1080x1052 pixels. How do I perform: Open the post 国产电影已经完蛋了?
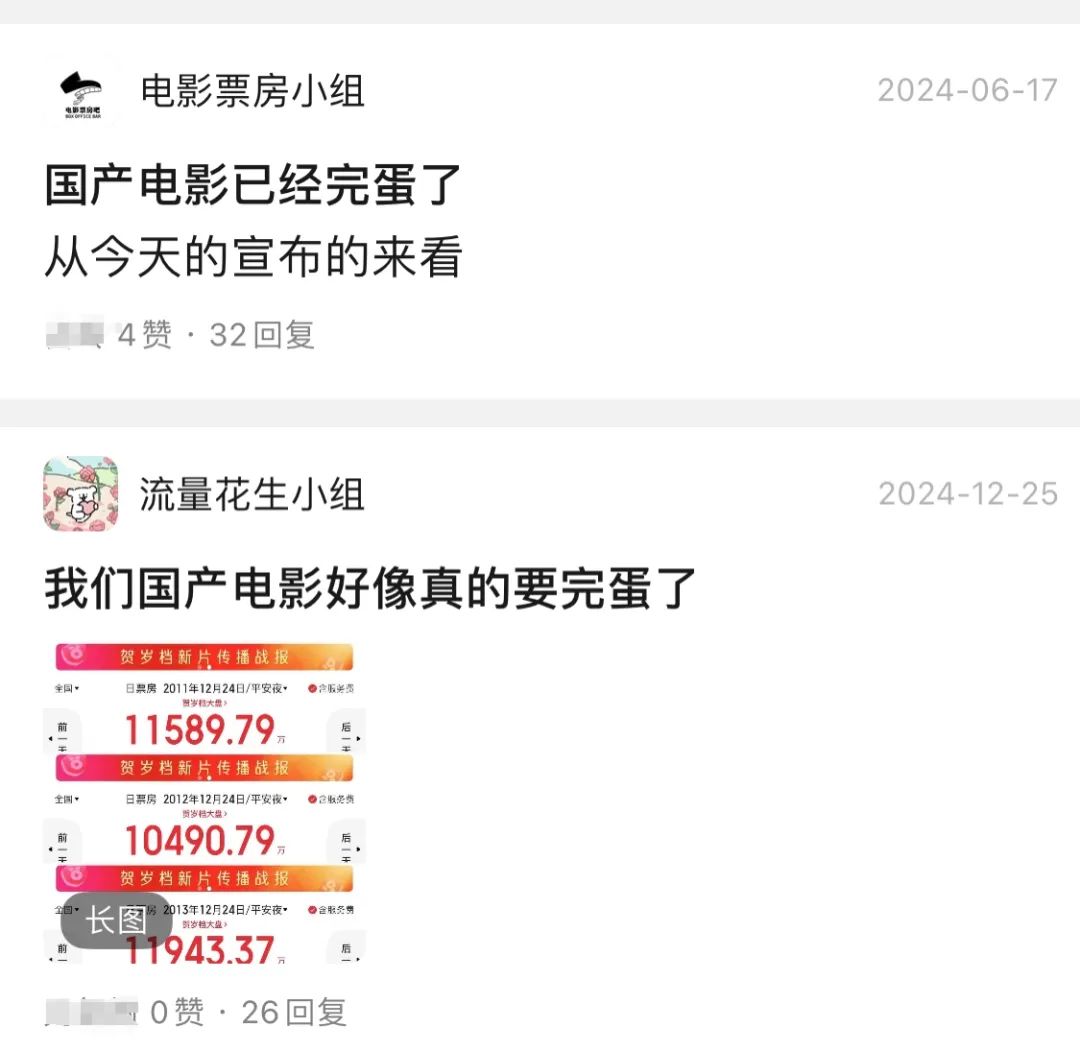253,184
